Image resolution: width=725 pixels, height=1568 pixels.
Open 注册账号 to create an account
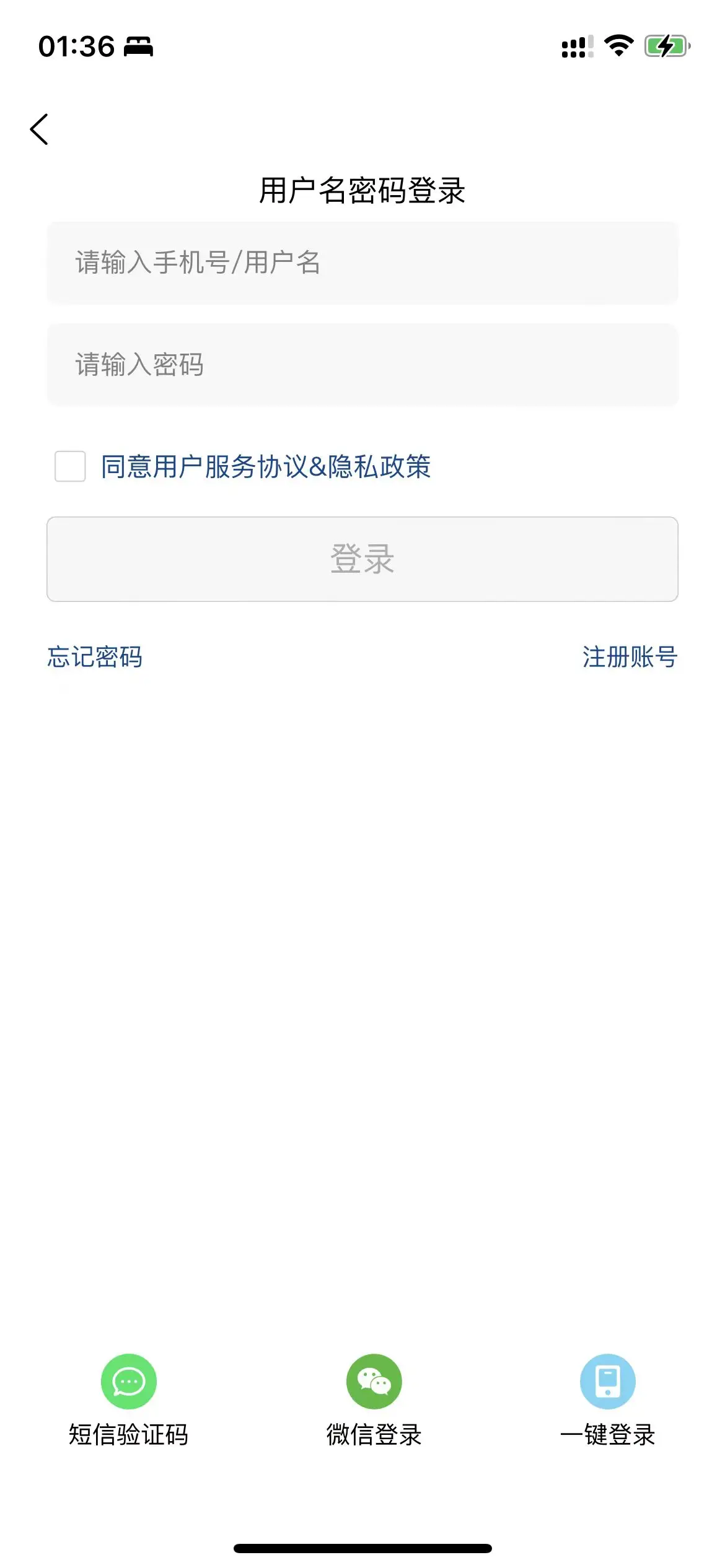630,657
